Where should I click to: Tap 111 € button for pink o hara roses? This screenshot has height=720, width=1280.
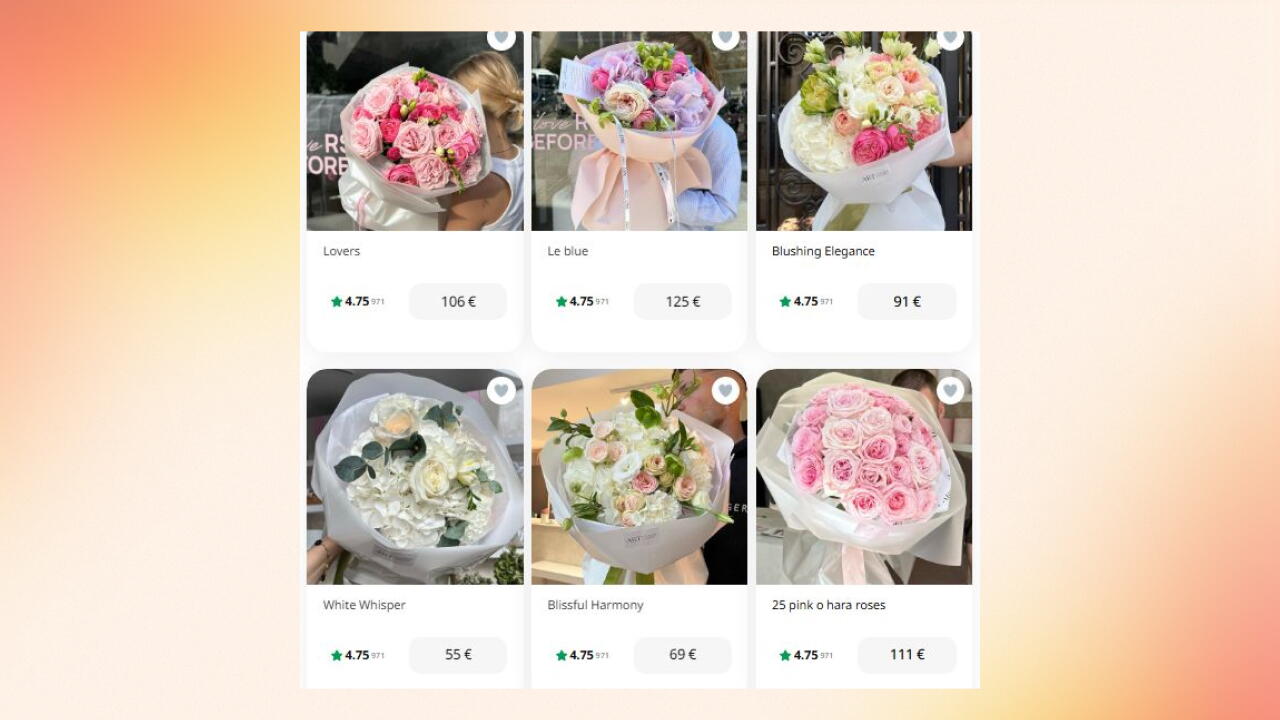click(x=906, y=655)
